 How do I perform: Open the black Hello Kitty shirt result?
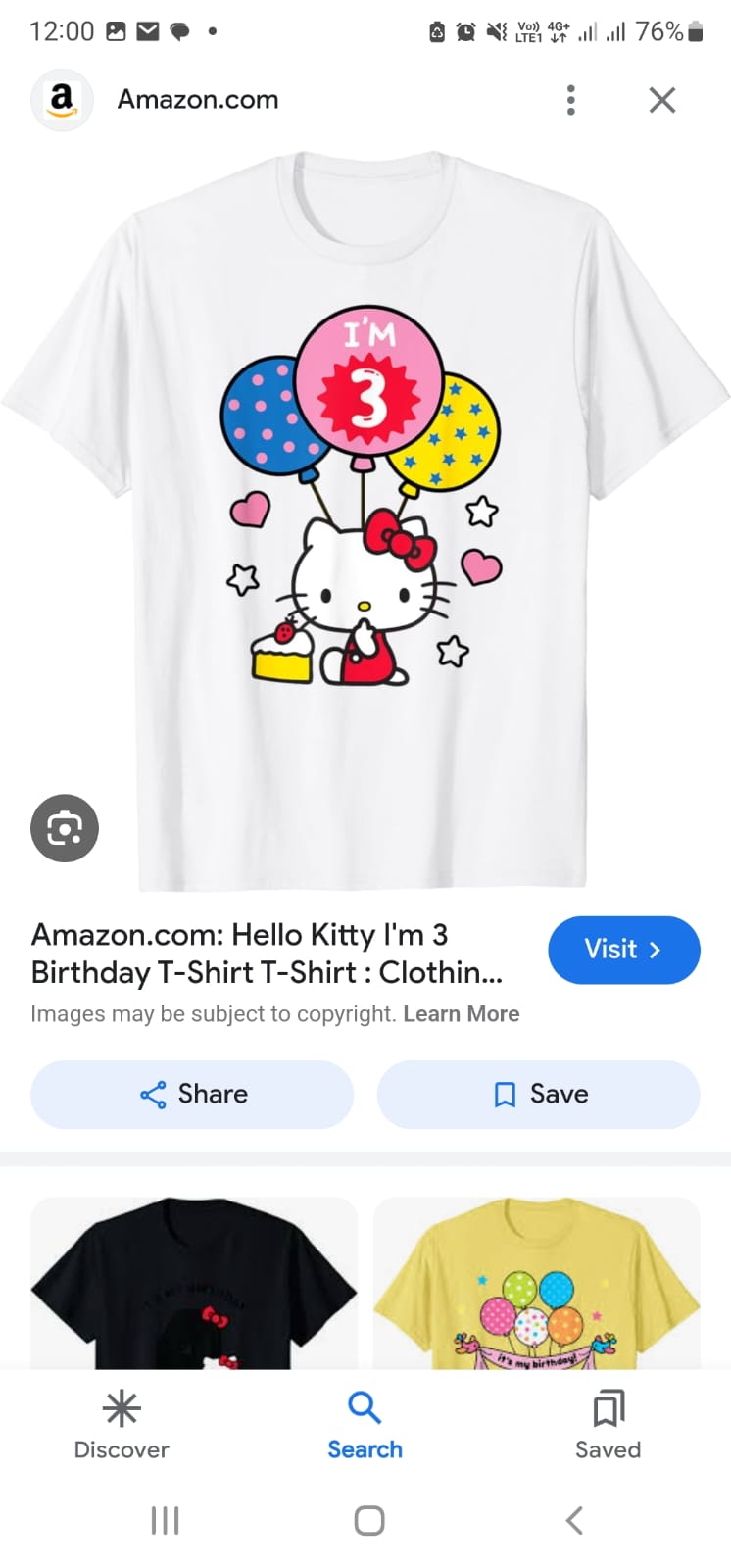pyautogui.click(x=194, y=1283)
